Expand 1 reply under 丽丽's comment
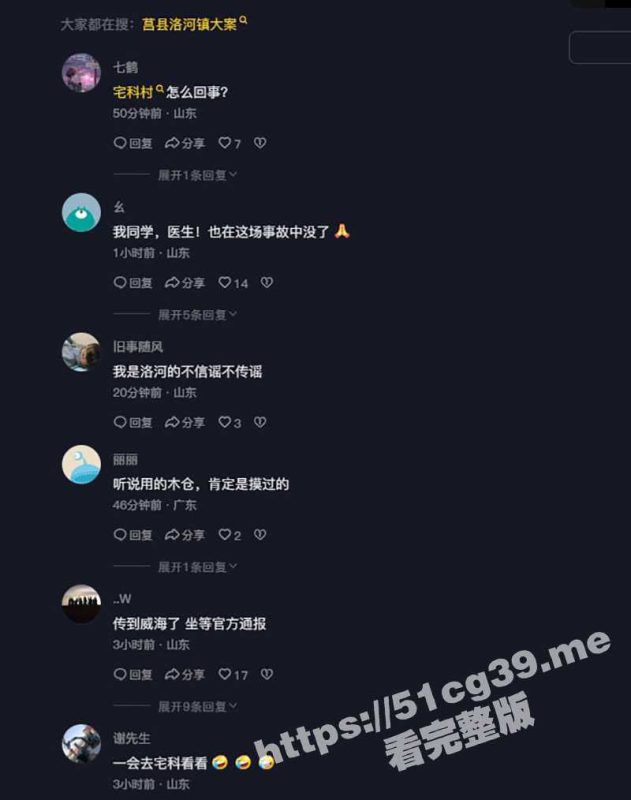Screen dimensions: 631x800 click(196, 566)
